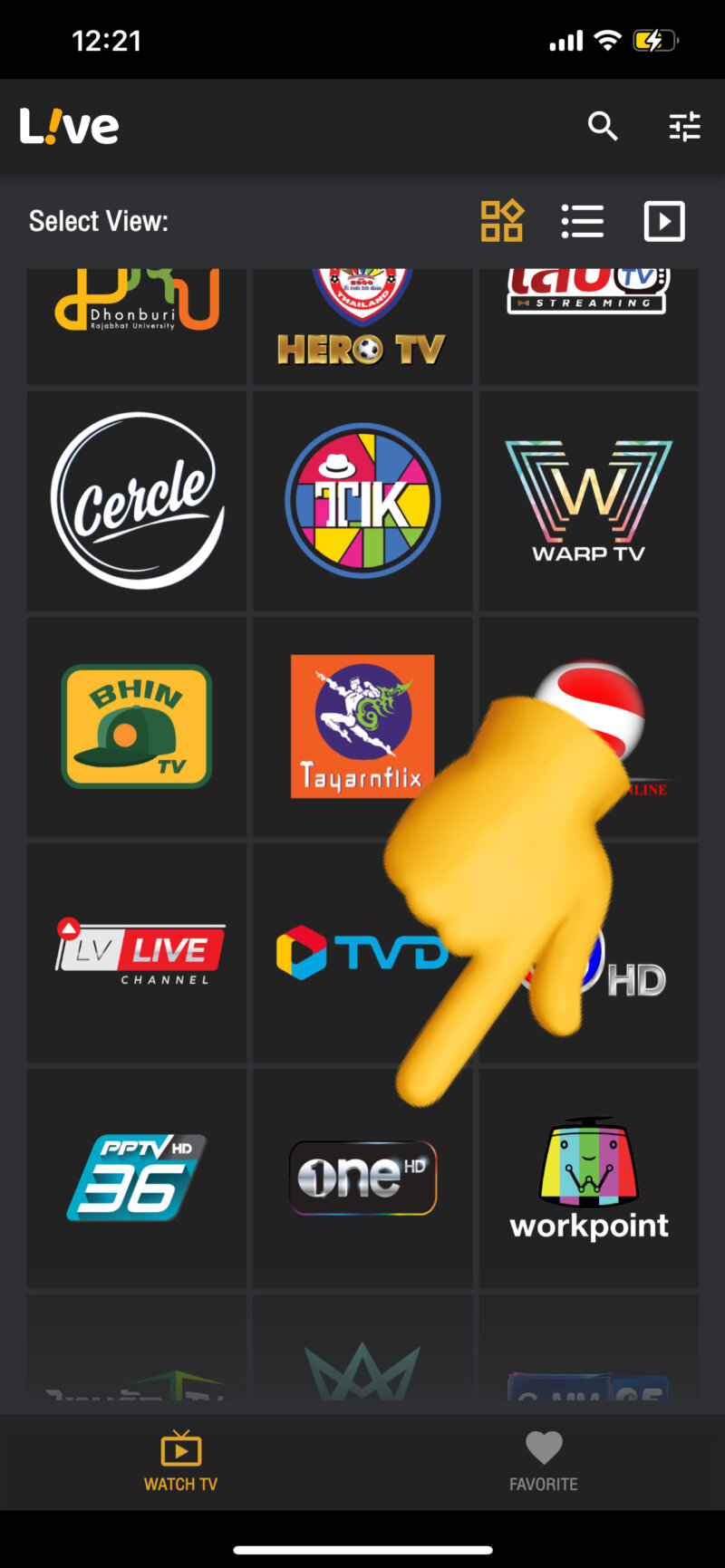Open the one HD channel
This screenshot has height=1568, width=725.
362,1178
